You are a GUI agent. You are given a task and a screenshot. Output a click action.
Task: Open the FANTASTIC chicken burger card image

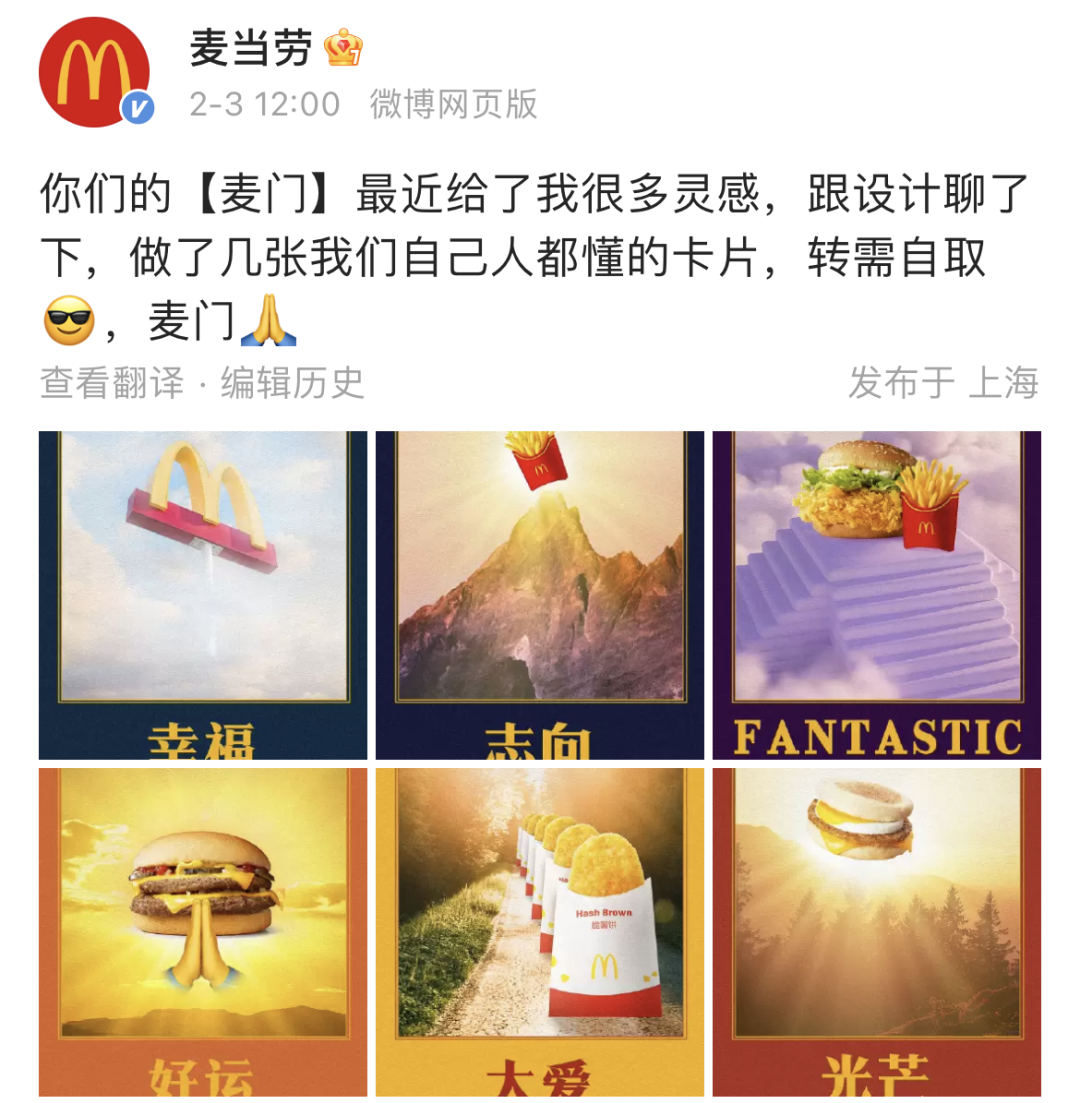coord(876,595)
